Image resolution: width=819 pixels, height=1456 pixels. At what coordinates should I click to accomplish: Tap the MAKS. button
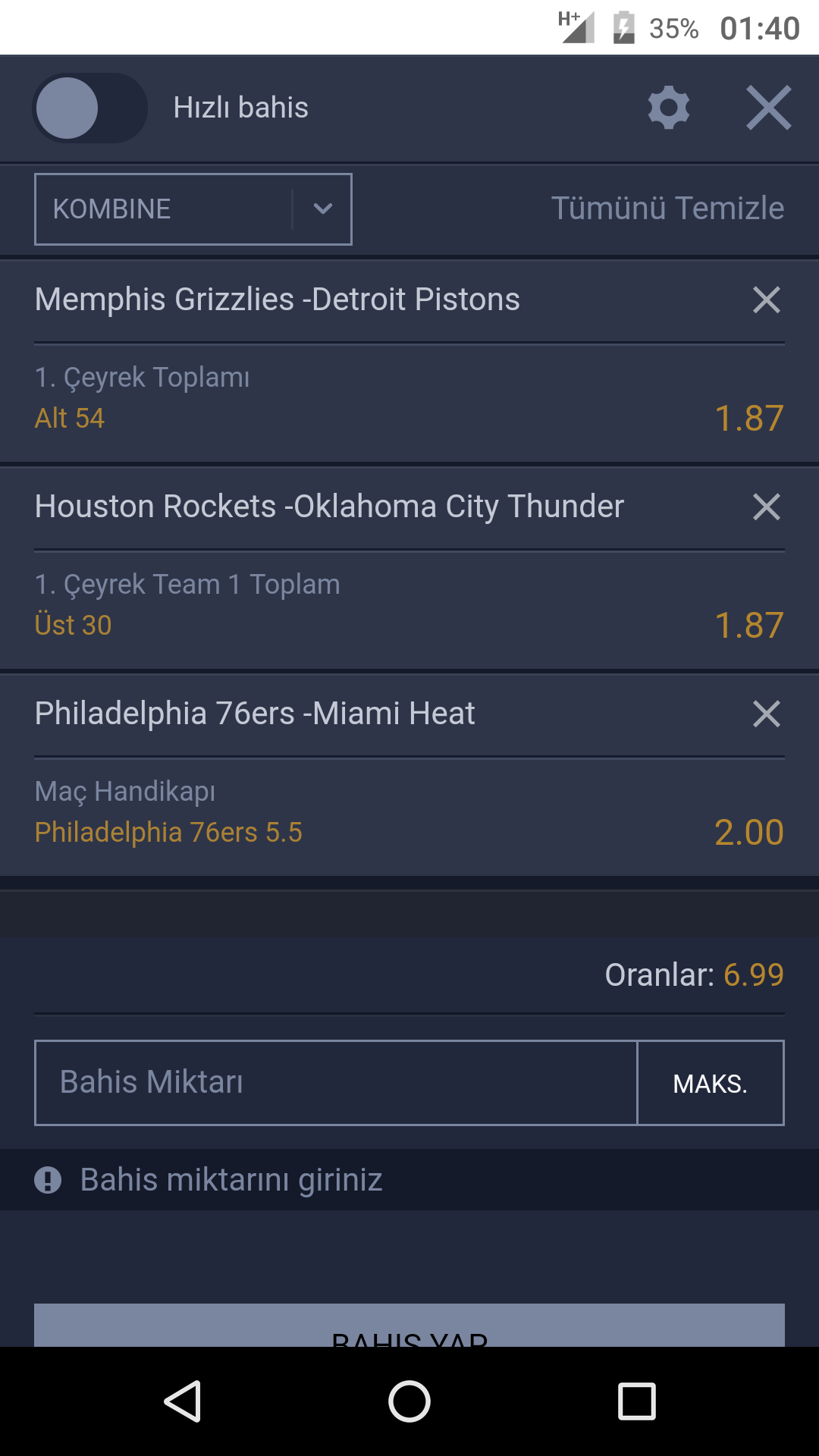[x=711, y=1083]
